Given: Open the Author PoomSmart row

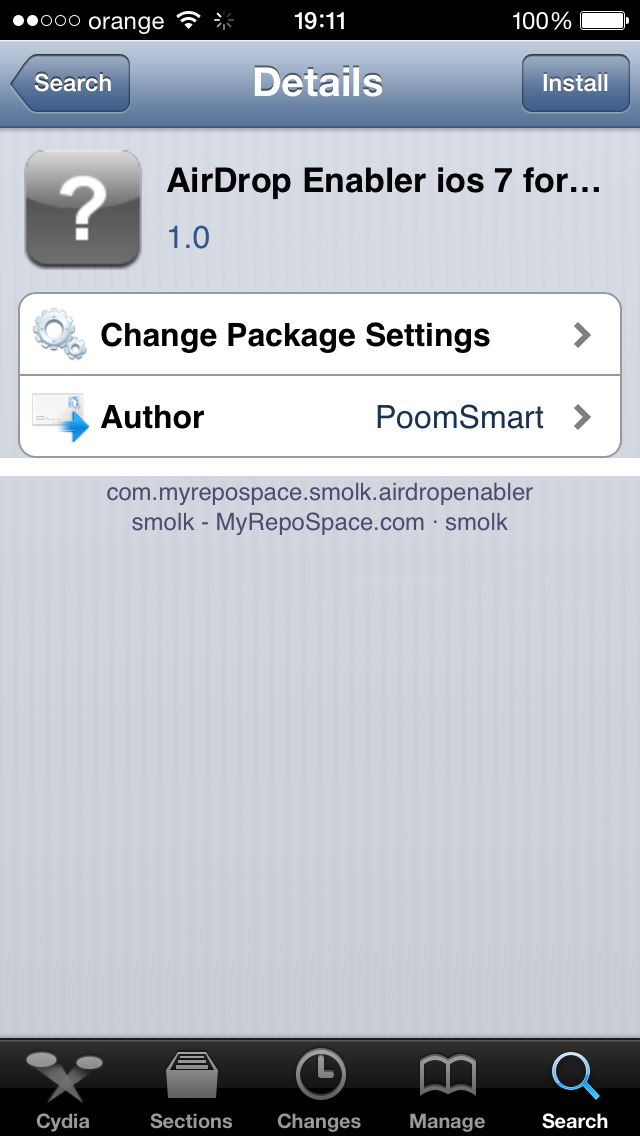Looking at the screenshot, I should click(320, 417).
